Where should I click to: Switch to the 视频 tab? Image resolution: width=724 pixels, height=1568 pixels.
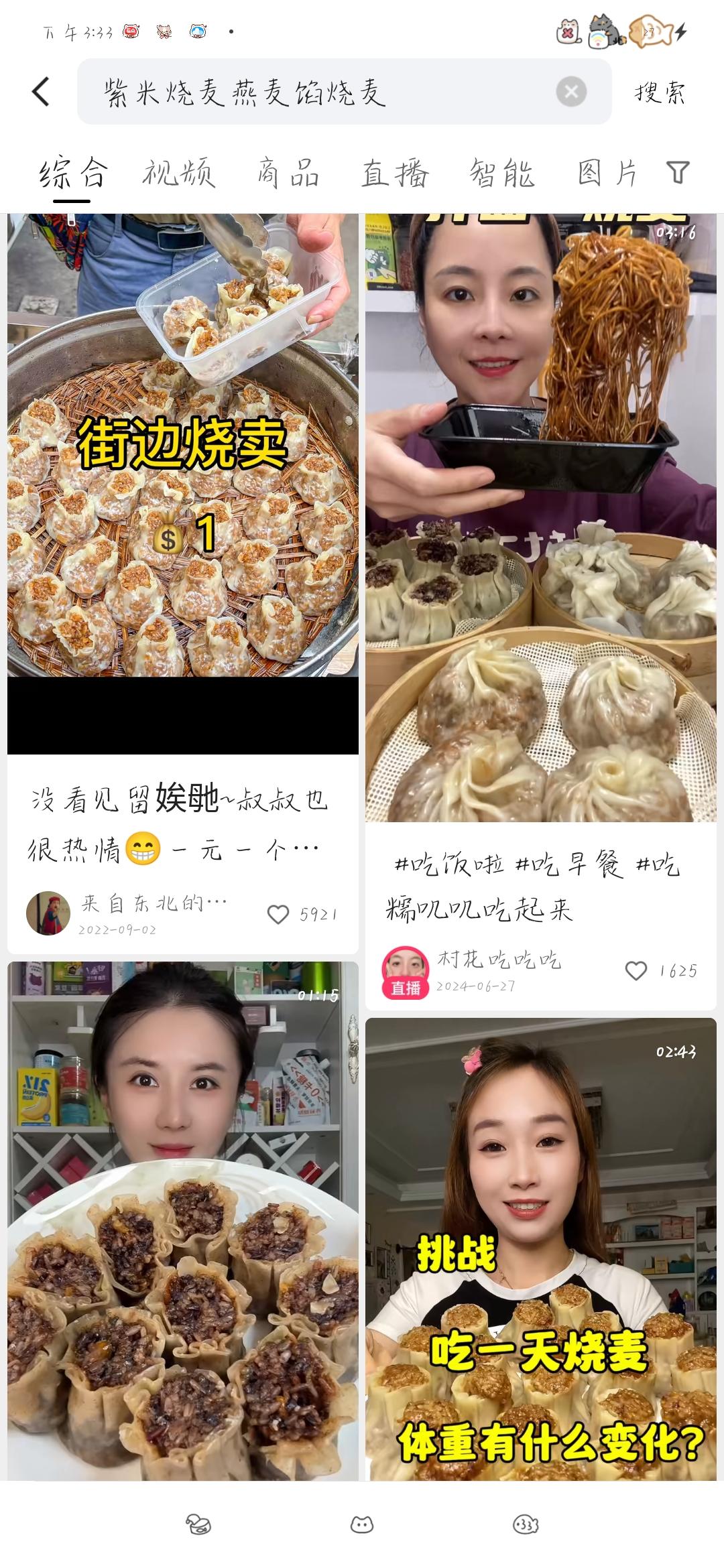click(178, 174)
